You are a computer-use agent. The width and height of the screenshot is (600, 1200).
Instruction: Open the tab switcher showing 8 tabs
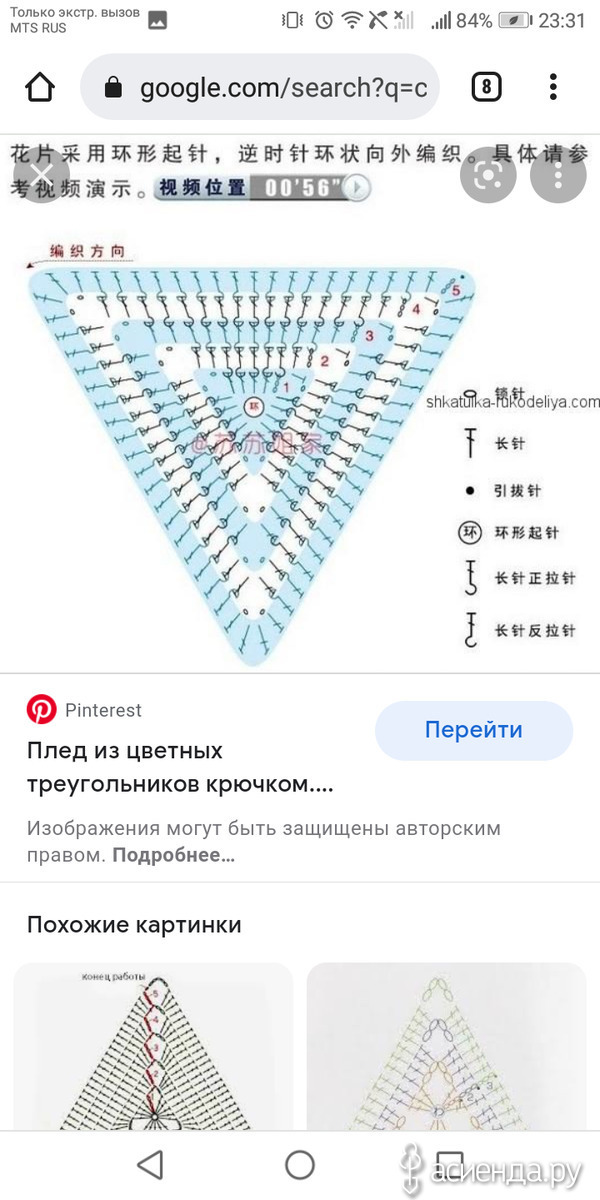486,88
